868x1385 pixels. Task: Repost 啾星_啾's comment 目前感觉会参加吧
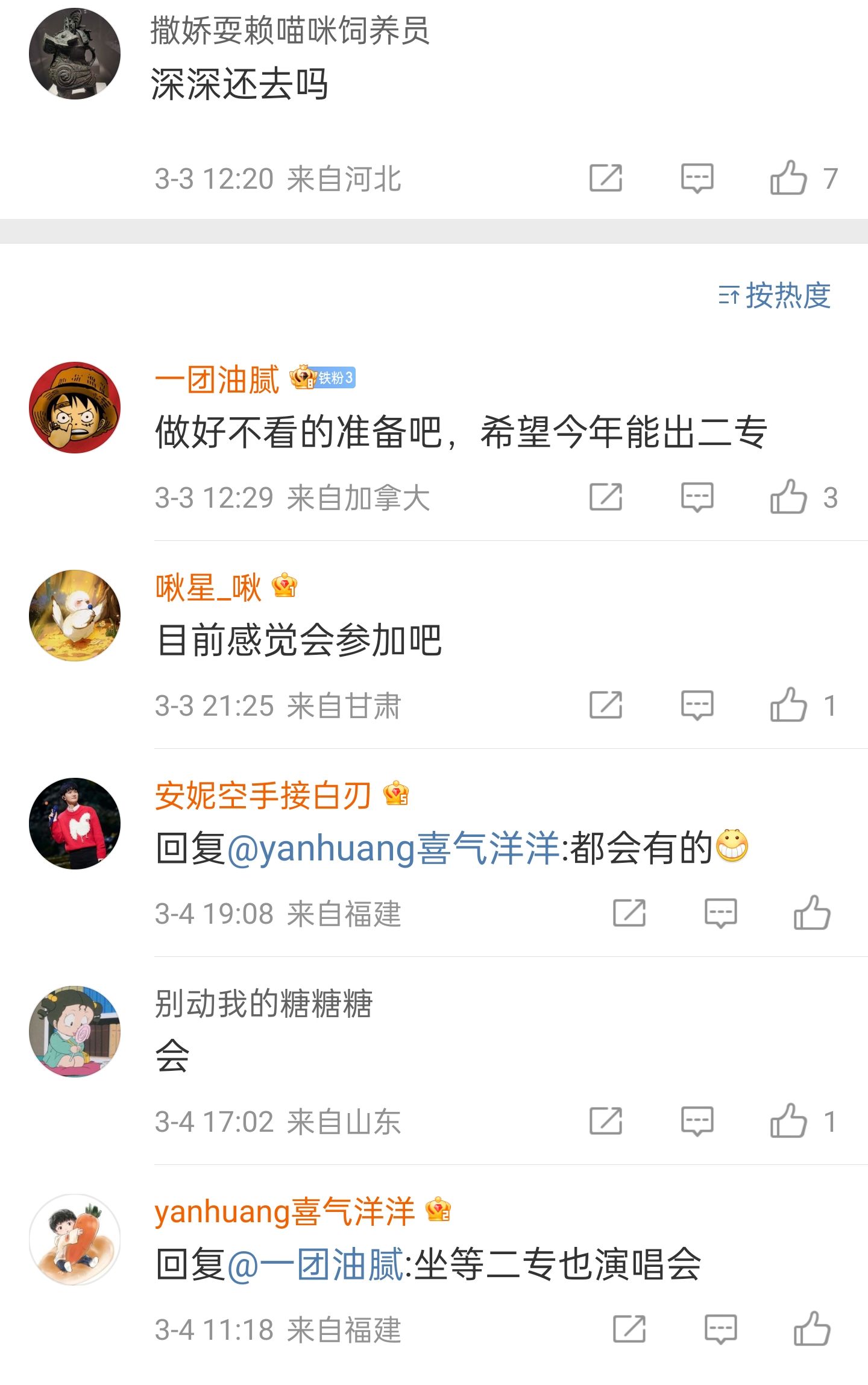pyautogui.click(x=605, y=705)
